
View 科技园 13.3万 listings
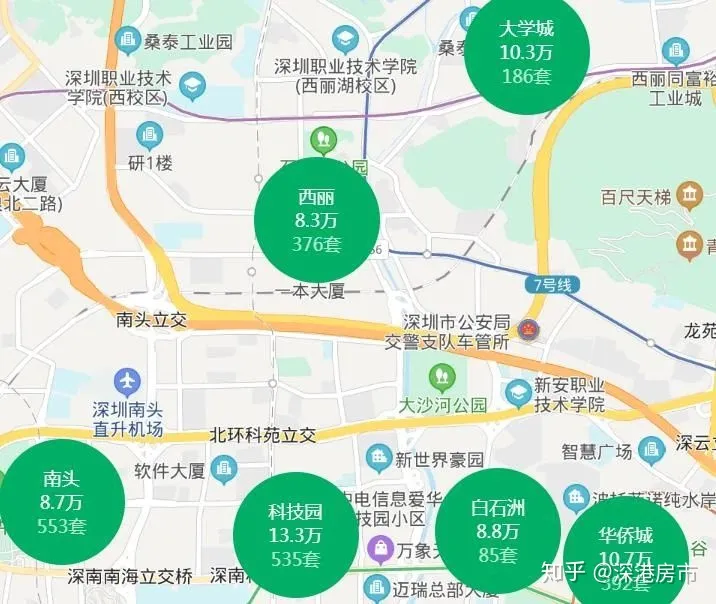coord(295,534)
